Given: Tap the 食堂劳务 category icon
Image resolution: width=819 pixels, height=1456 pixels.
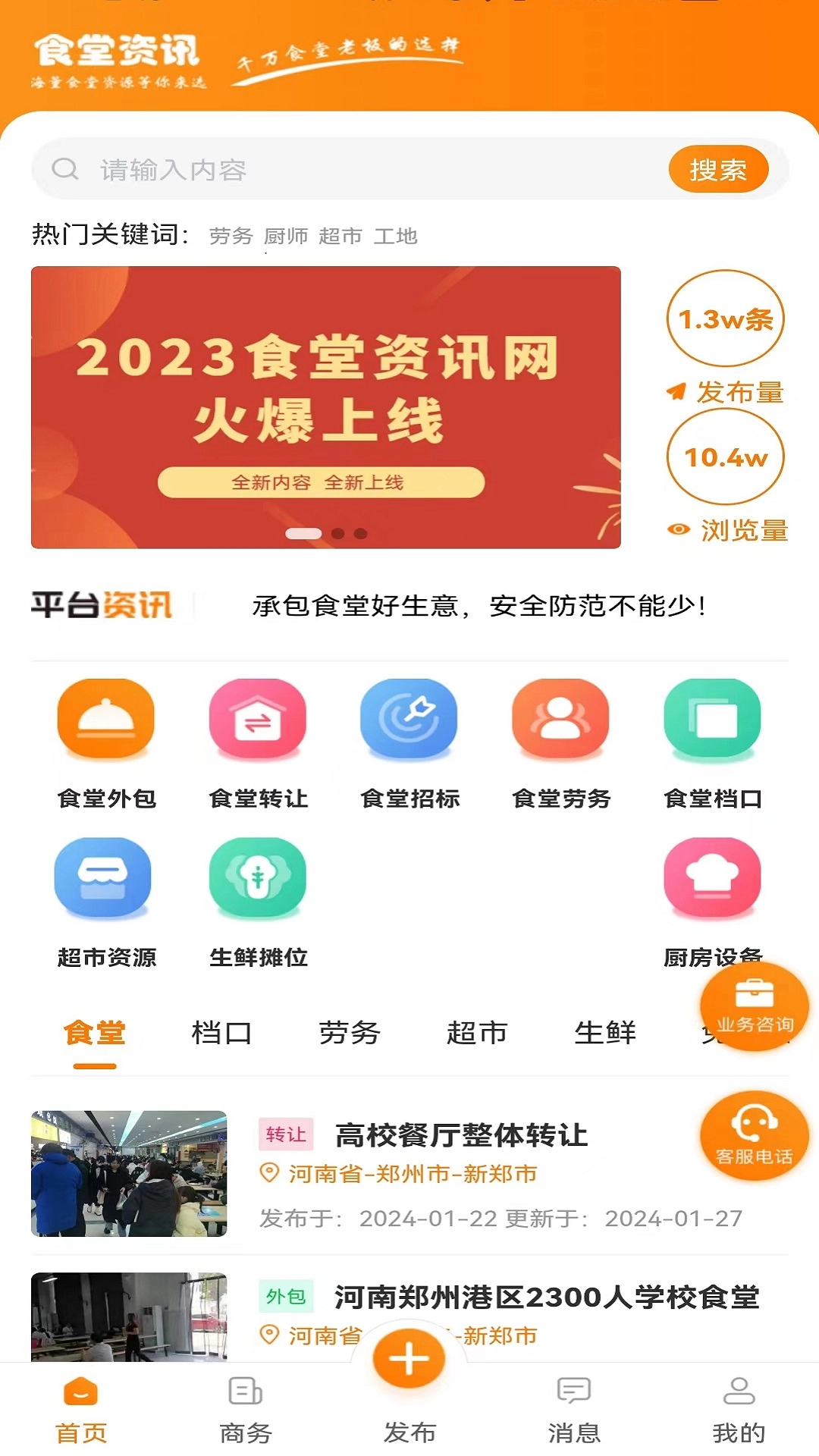Looking at the screenshot, I should [x=560, y=719].
